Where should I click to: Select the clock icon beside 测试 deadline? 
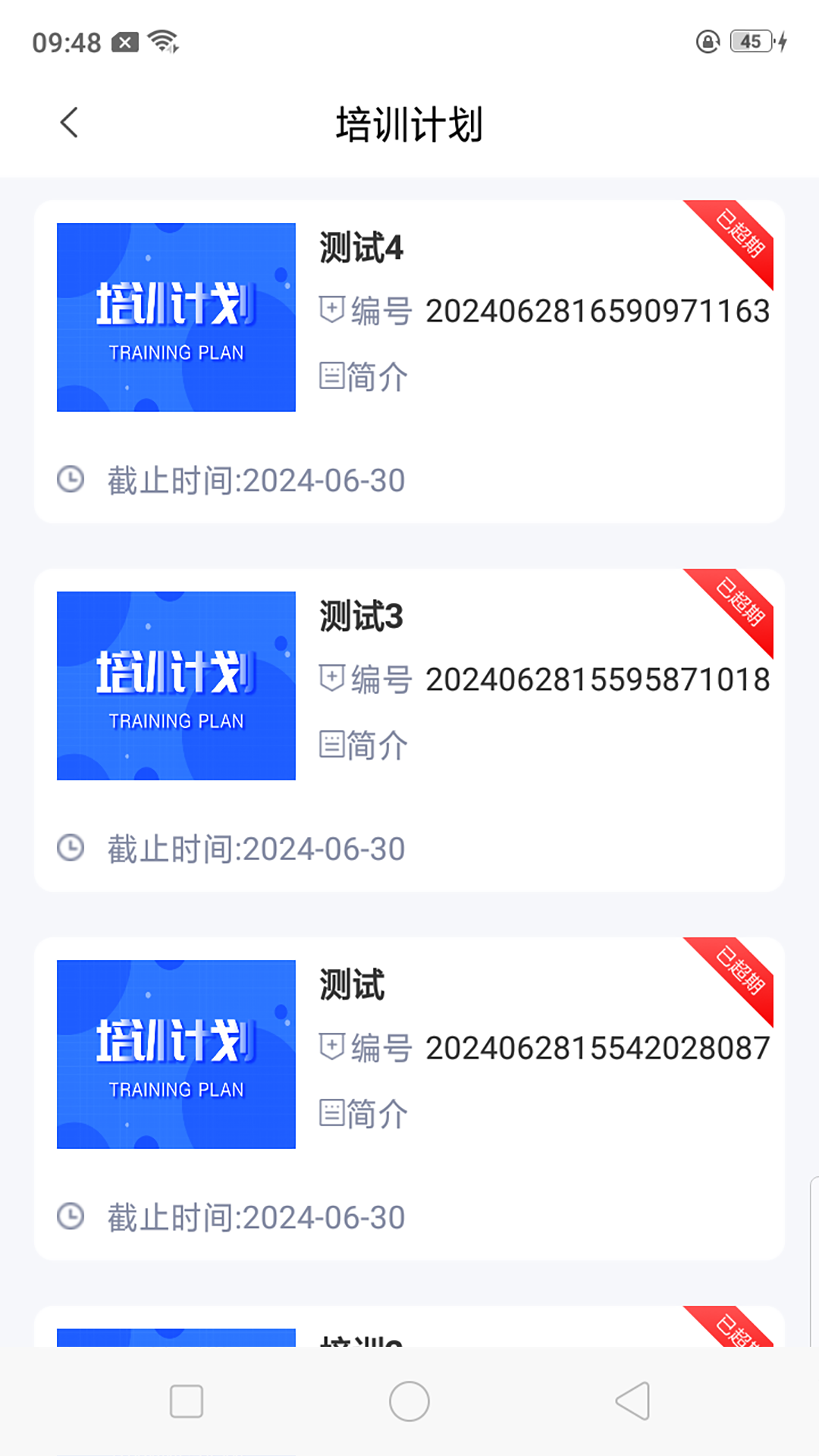click(71, 1216)
